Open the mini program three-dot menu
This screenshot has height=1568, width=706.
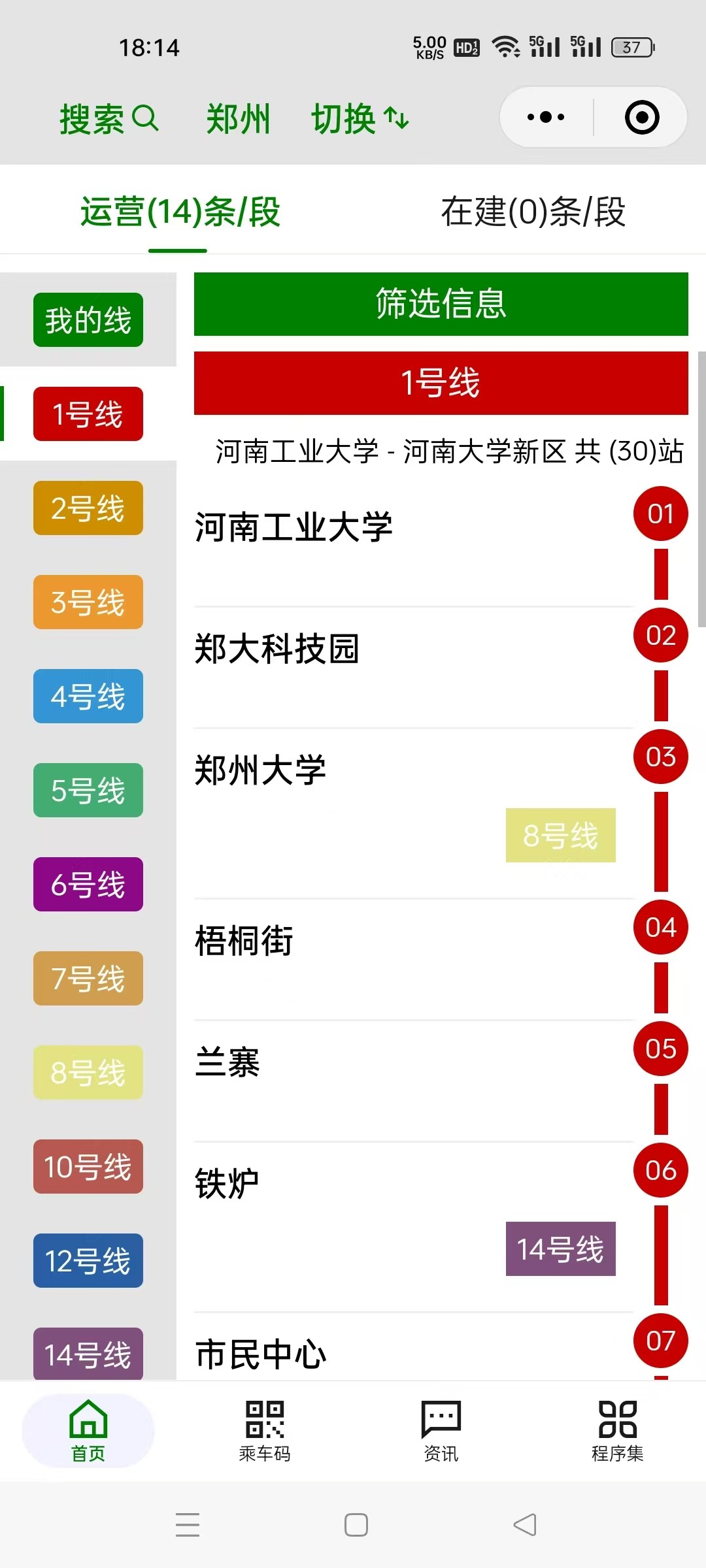[546, 118]
